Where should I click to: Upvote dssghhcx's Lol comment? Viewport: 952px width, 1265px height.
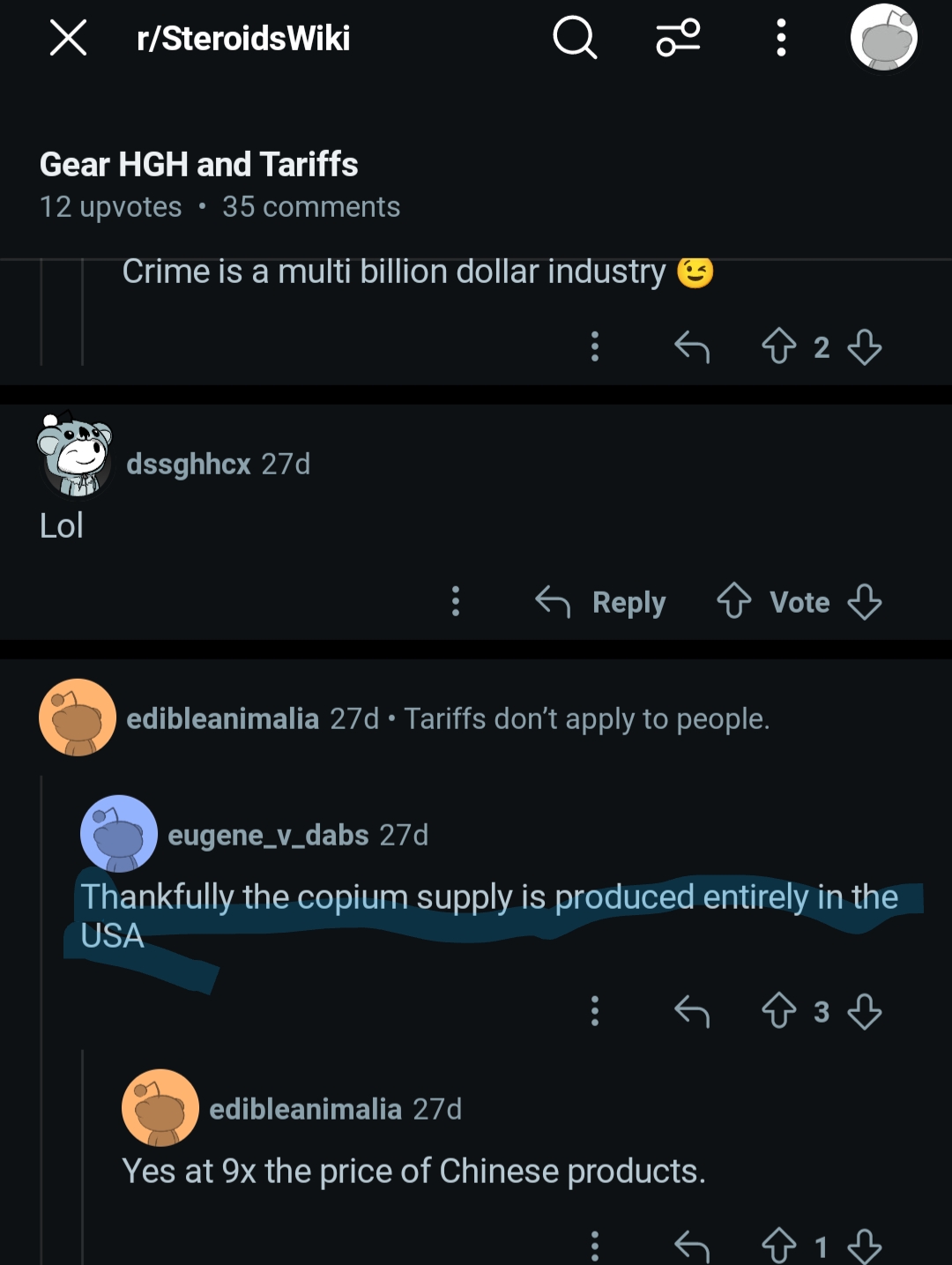[x=734, y=602]
